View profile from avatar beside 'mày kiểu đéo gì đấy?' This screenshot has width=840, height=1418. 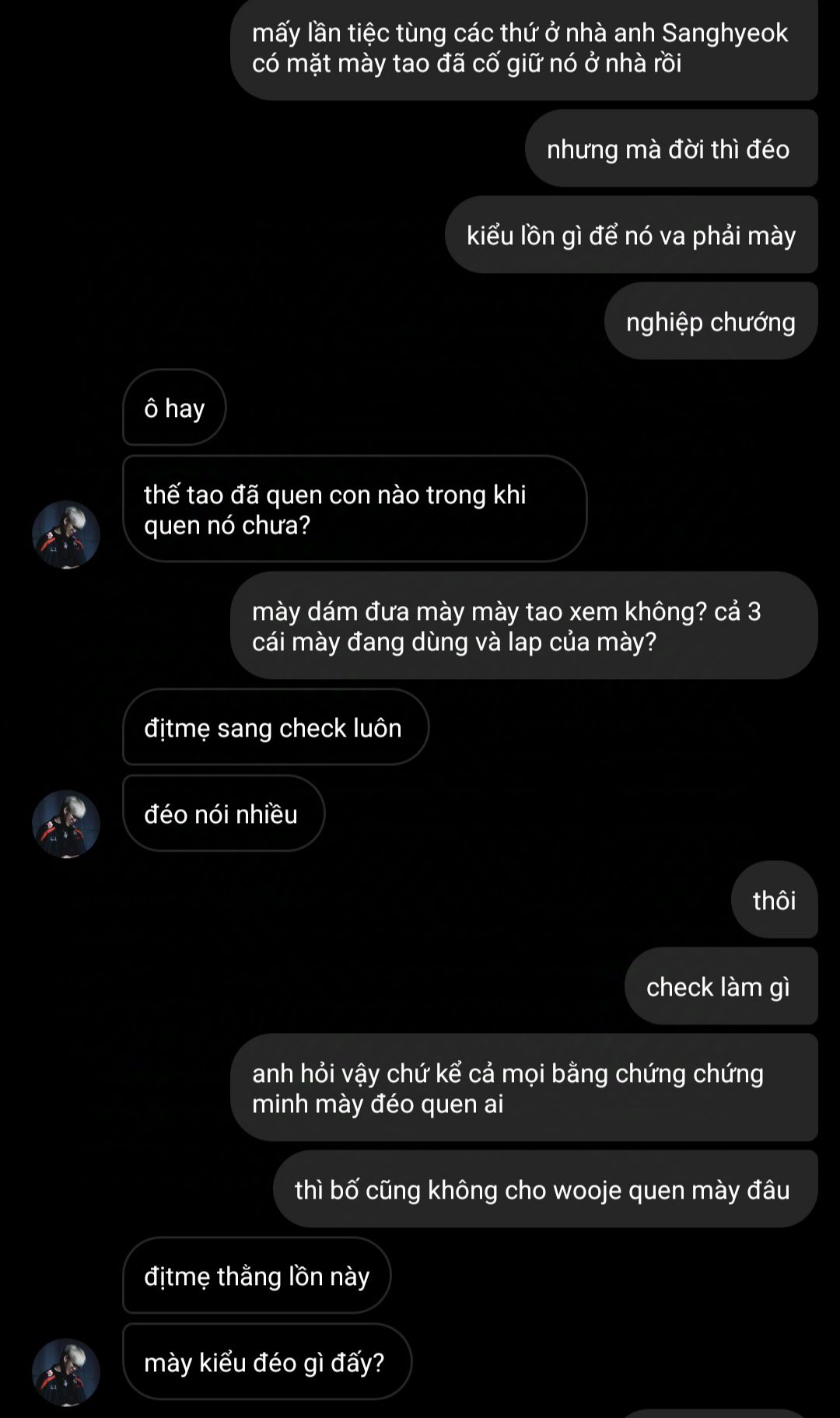click(x=66, y=1372)
